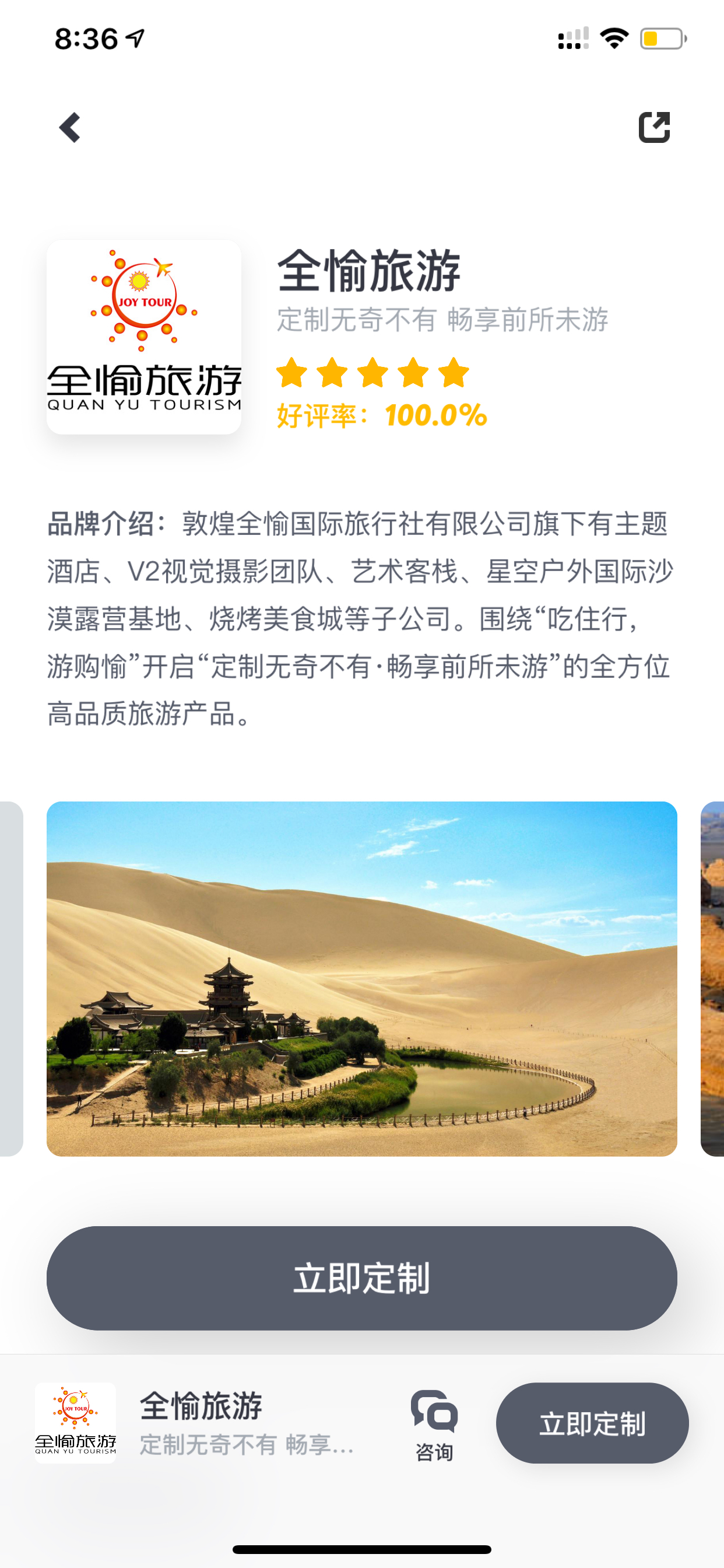Go back with the arrow icon
This screenshot has width=724, height=1568.
pyautogui.click(x=70, y=127)
